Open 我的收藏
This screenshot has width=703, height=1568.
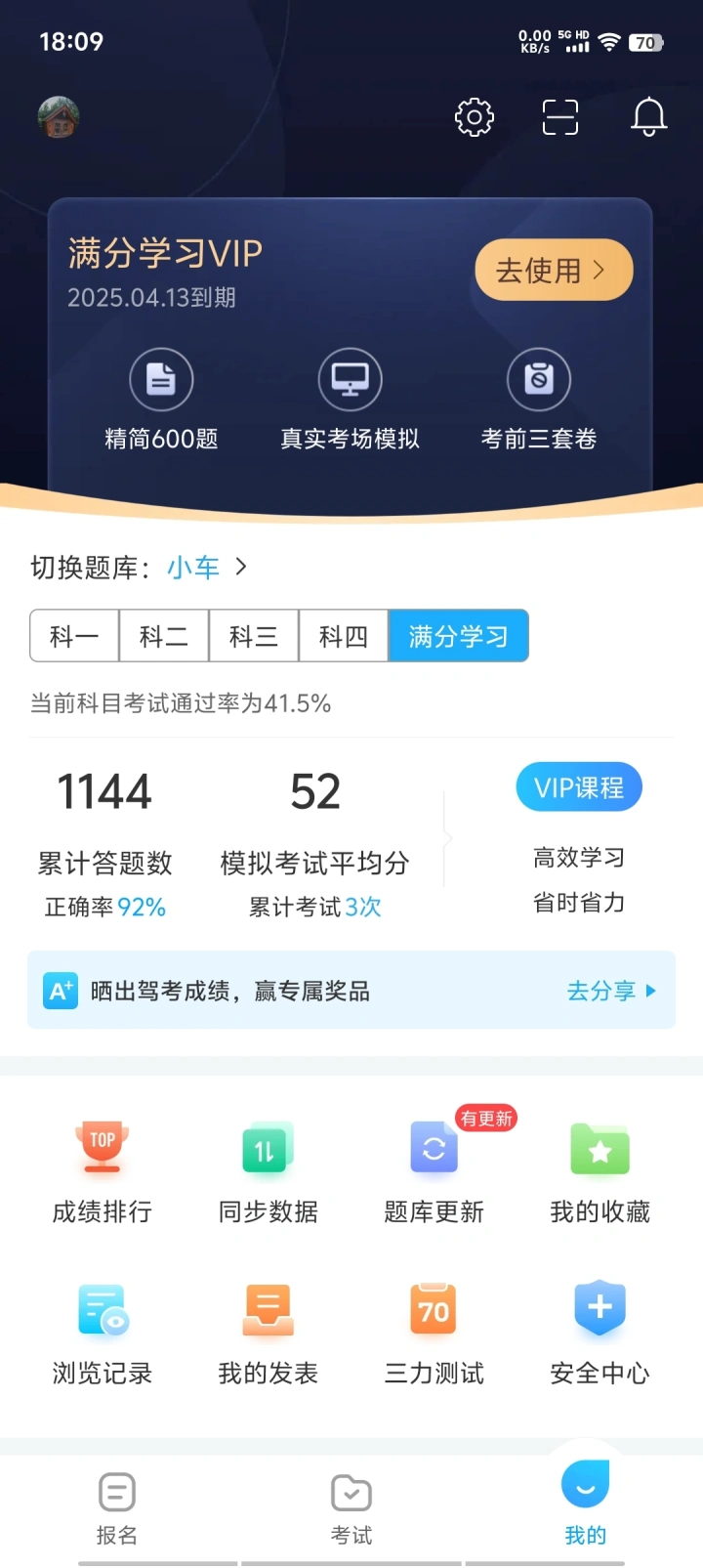click(600, 1172)
